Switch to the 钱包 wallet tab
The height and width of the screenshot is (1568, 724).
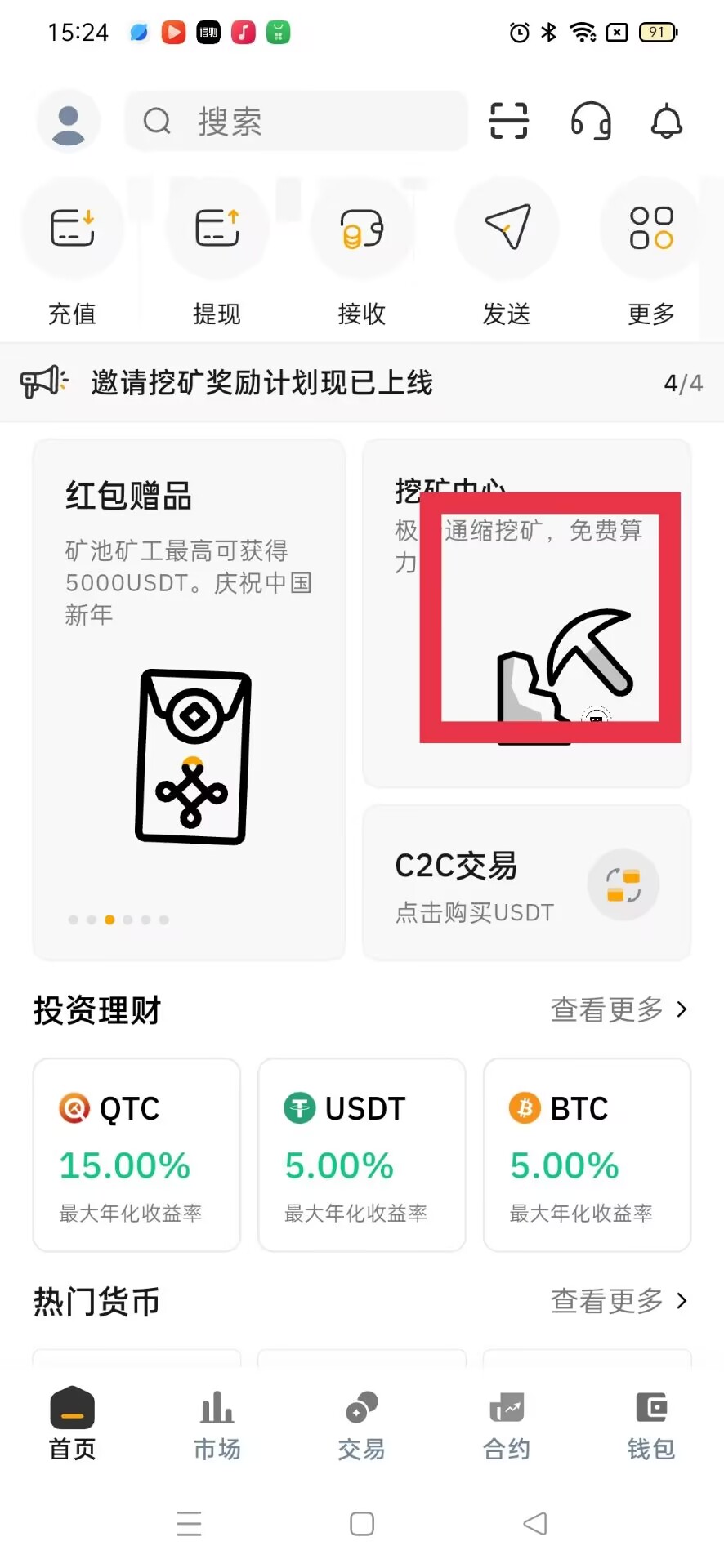650,1424
